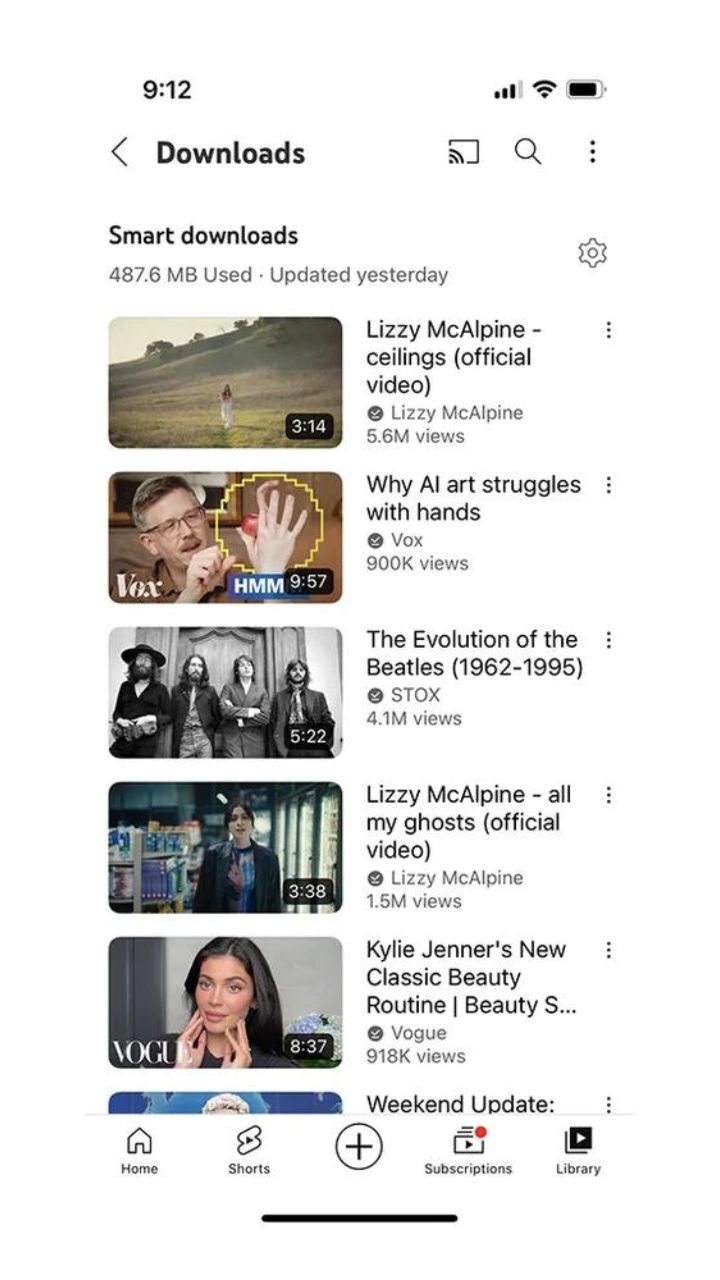The width and height of the screenshot is (720, 1280).
Task: Switch to the Home tab
Action: tap(139, 1149)
